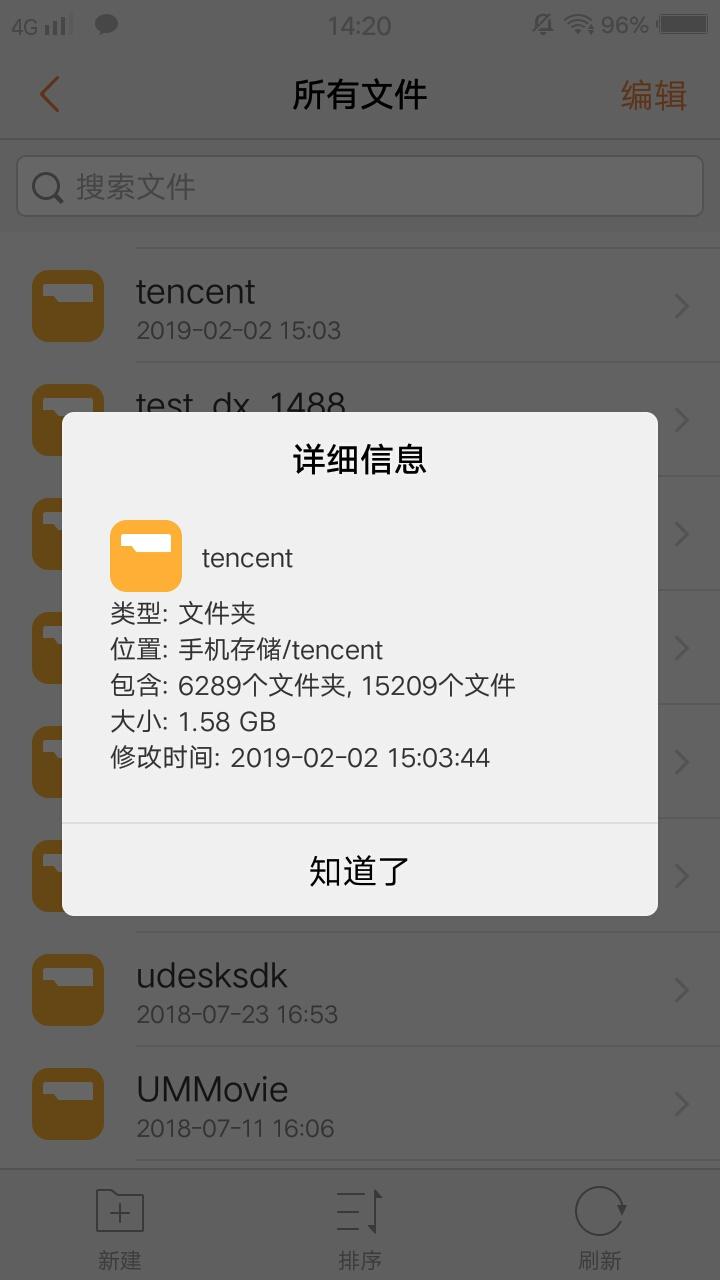Open the tencent folder row

click(x=360, y=306)
